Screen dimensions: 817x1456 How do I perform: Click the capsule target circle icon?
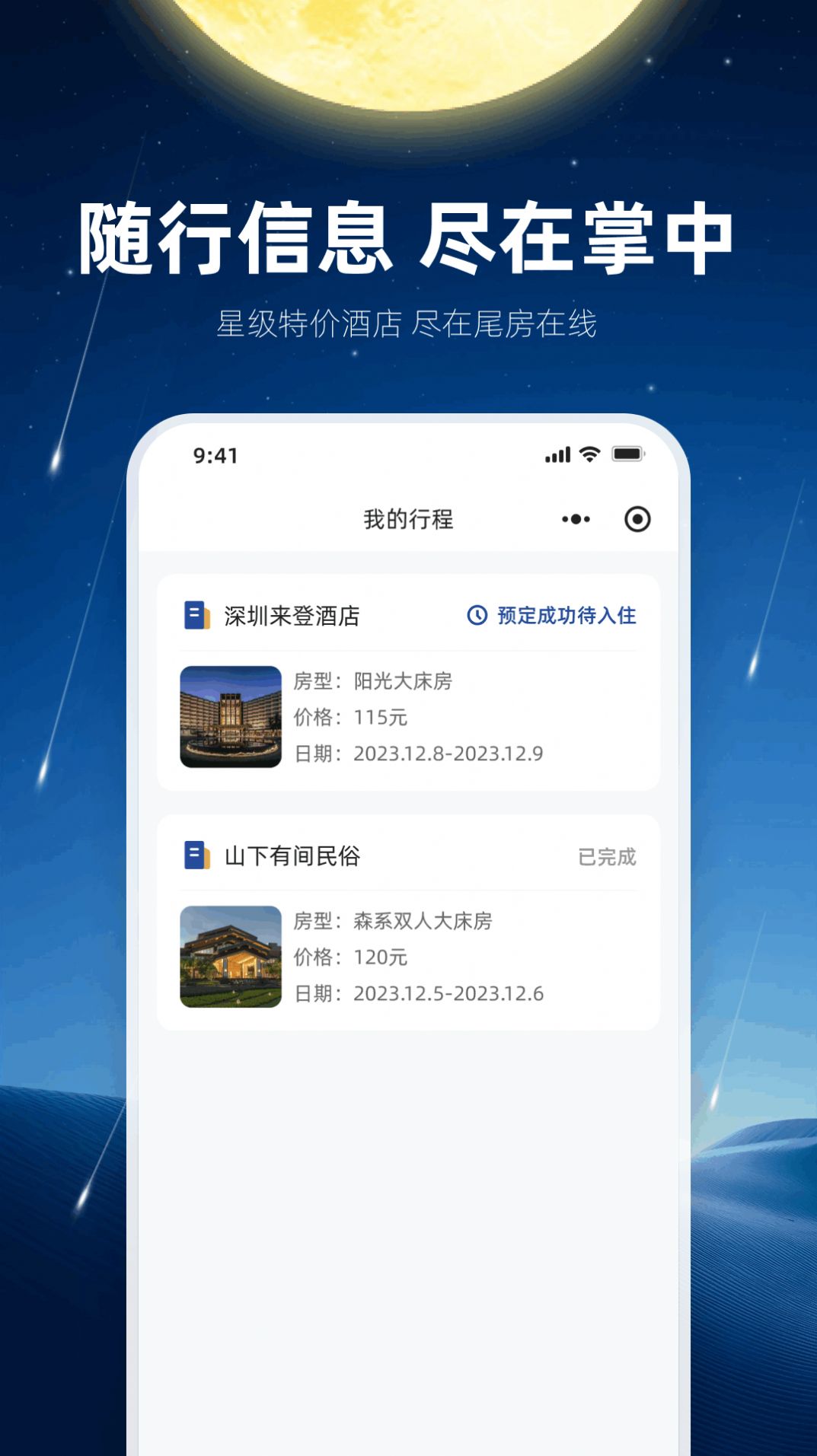[x=638, y=518]
